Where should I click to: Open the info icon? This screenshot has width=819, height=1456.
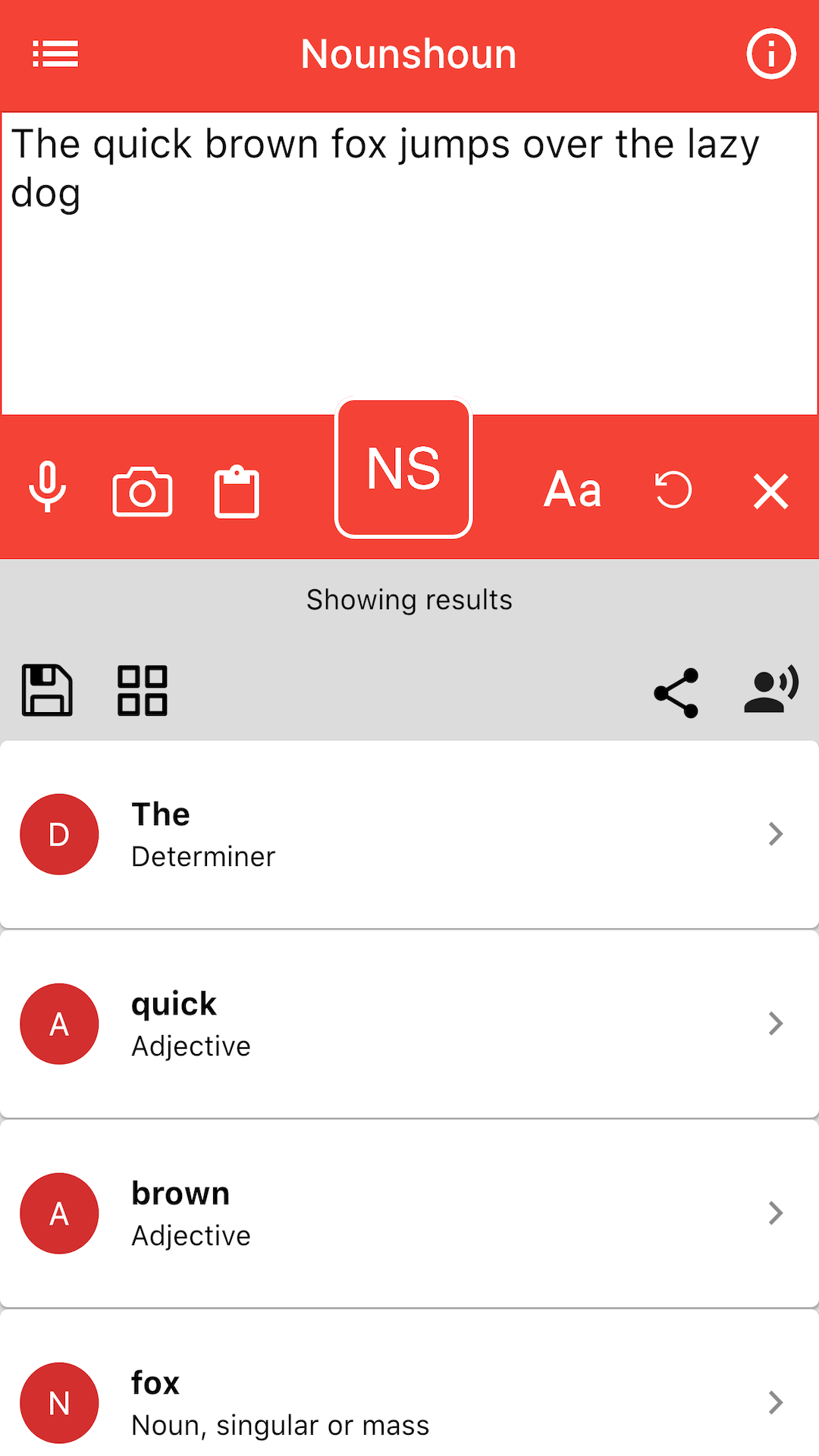tap(770, 54)
